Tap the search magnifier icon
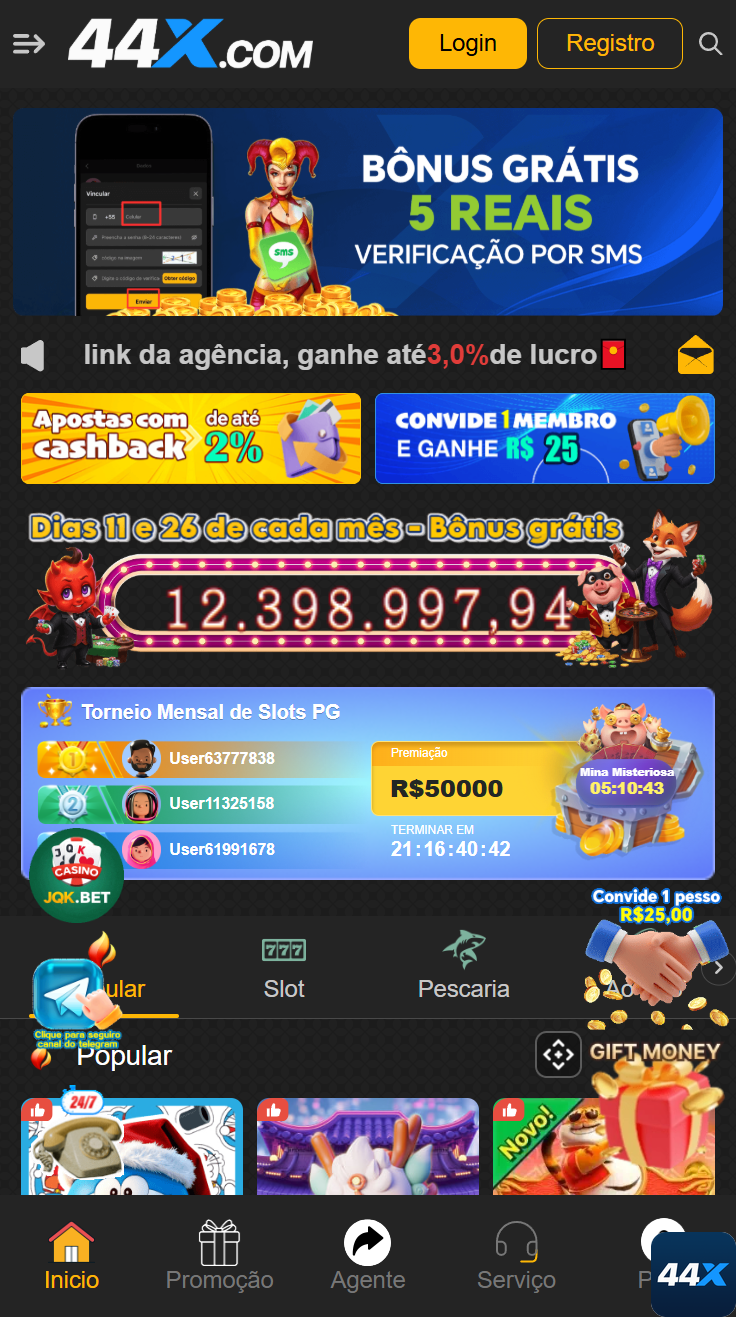Image resolution: width=736 pixels, height=1317 pixels. point(710,43)
